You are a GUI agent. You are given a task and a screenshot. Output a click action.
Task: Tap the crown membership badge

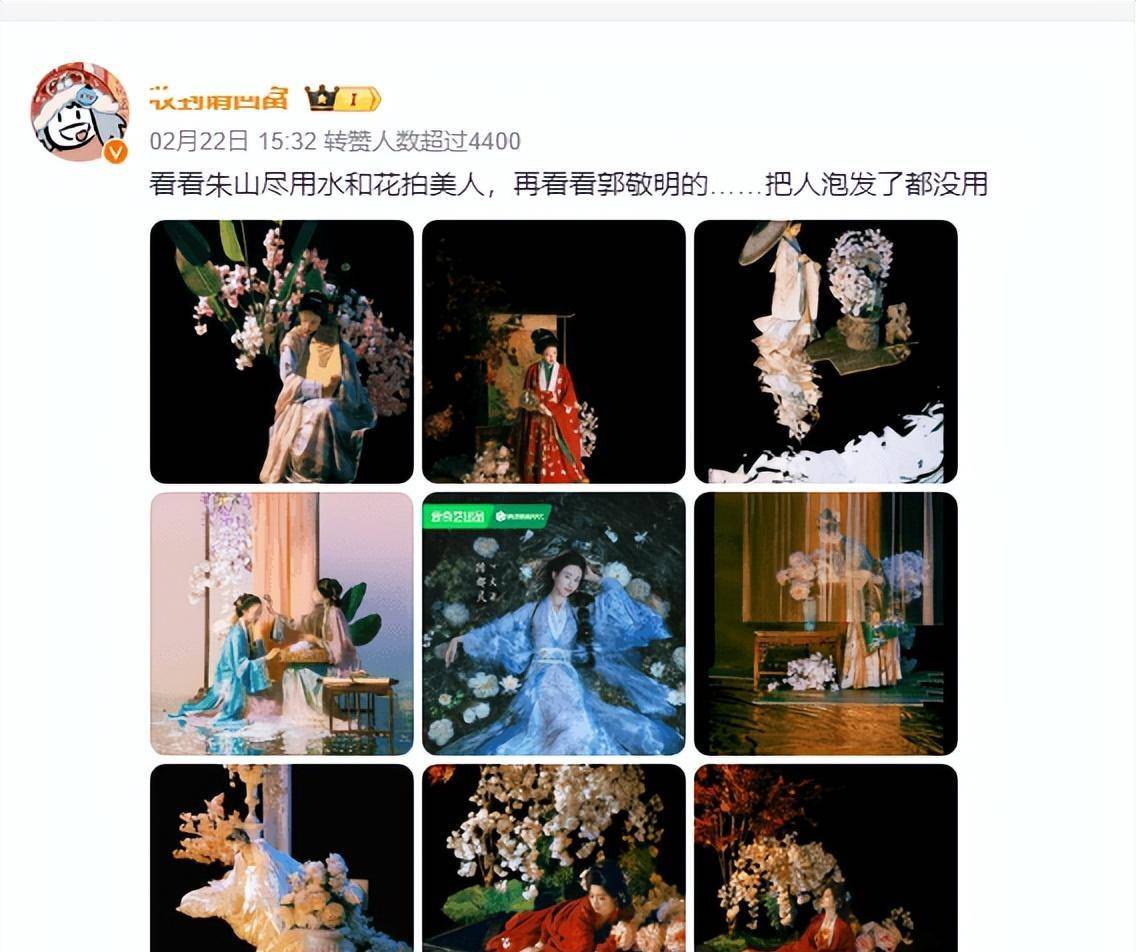[x=343, y=98]
